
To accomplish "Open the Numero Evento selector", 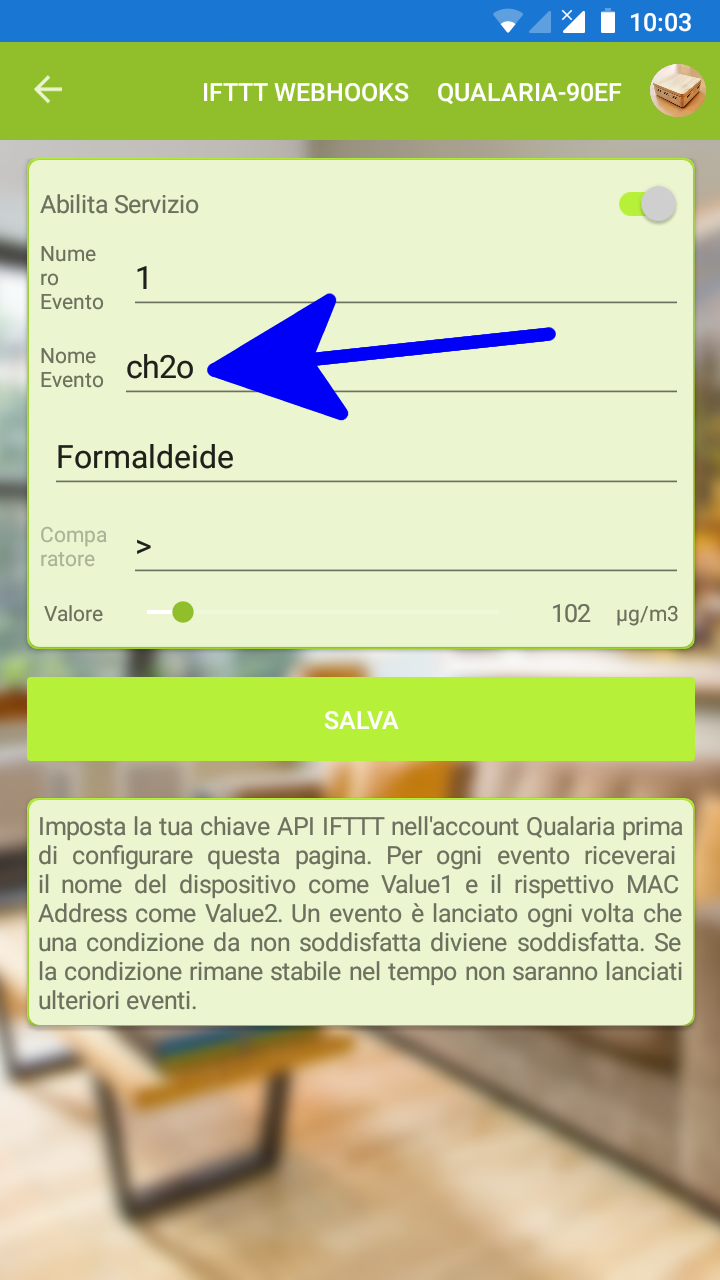I will (x=405, y=278).
